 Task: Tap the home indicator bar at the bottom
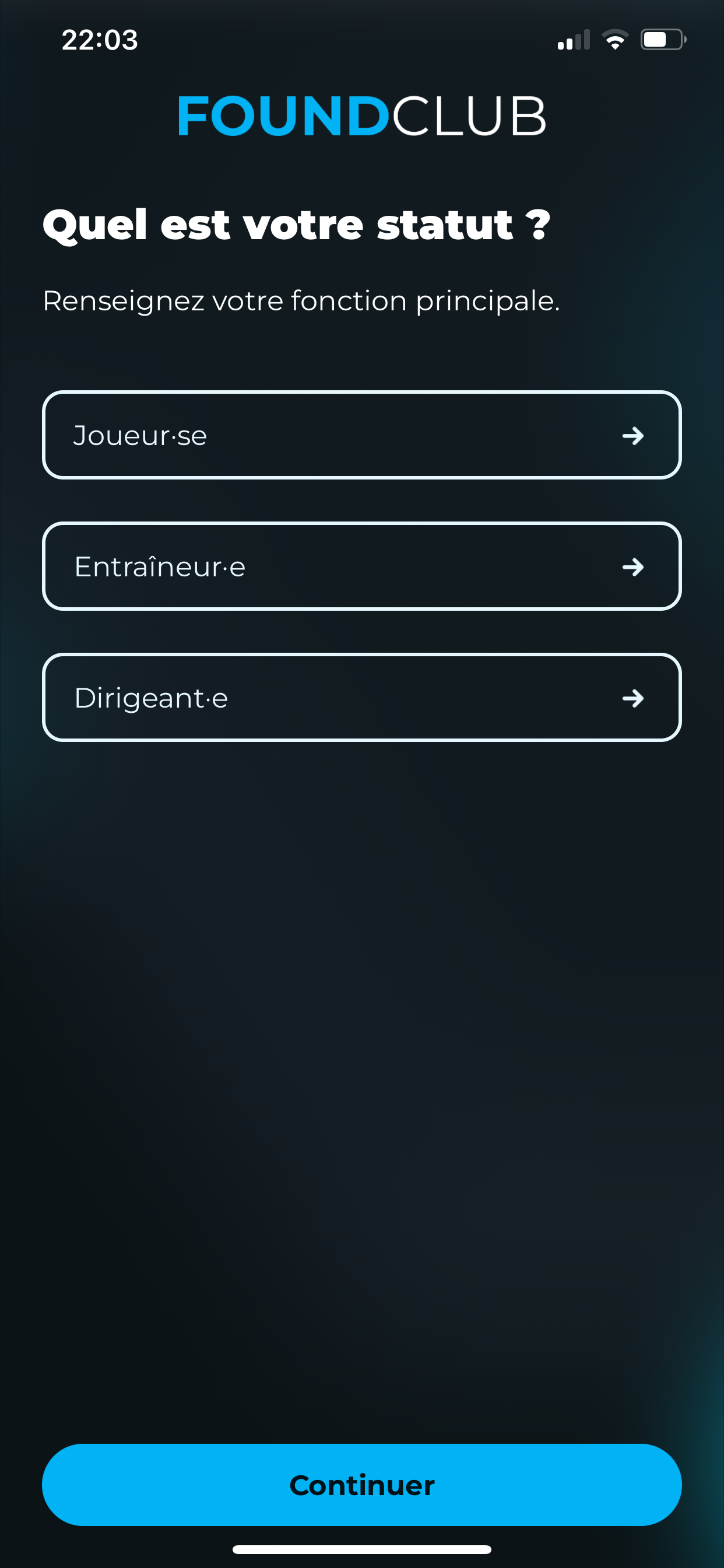click(x=361, y=1549)
